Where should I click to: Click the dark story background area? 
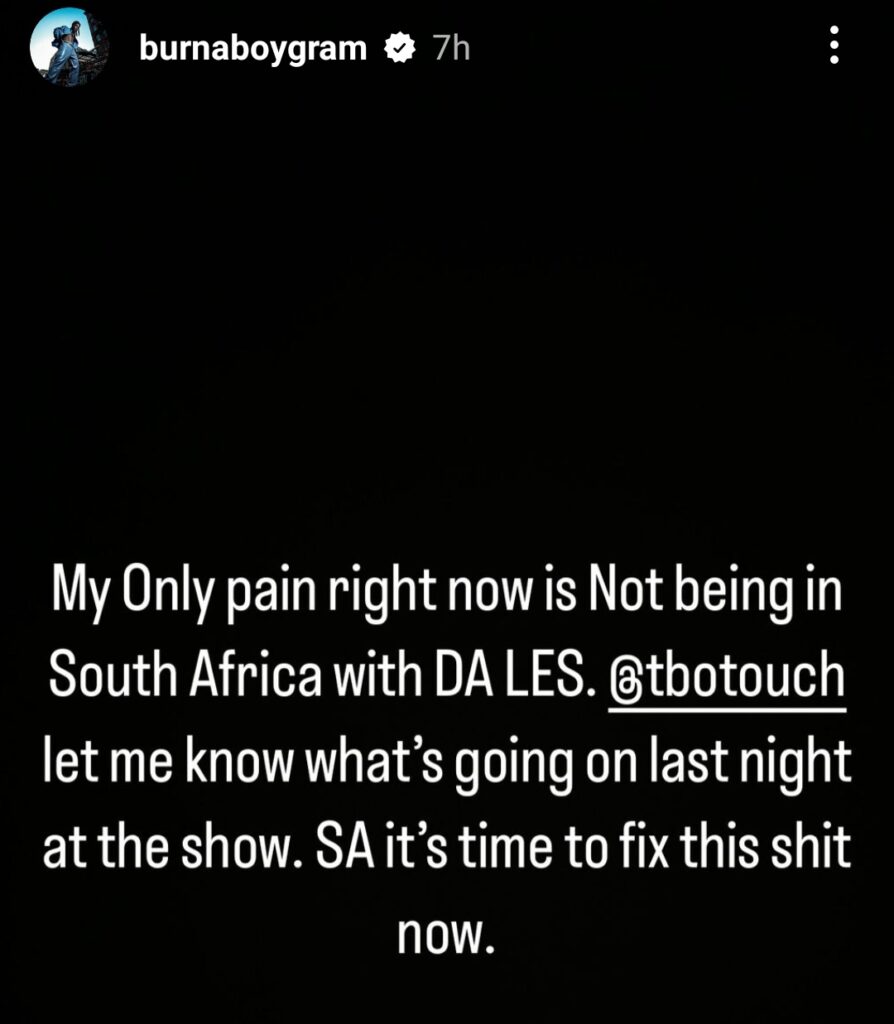447,300
